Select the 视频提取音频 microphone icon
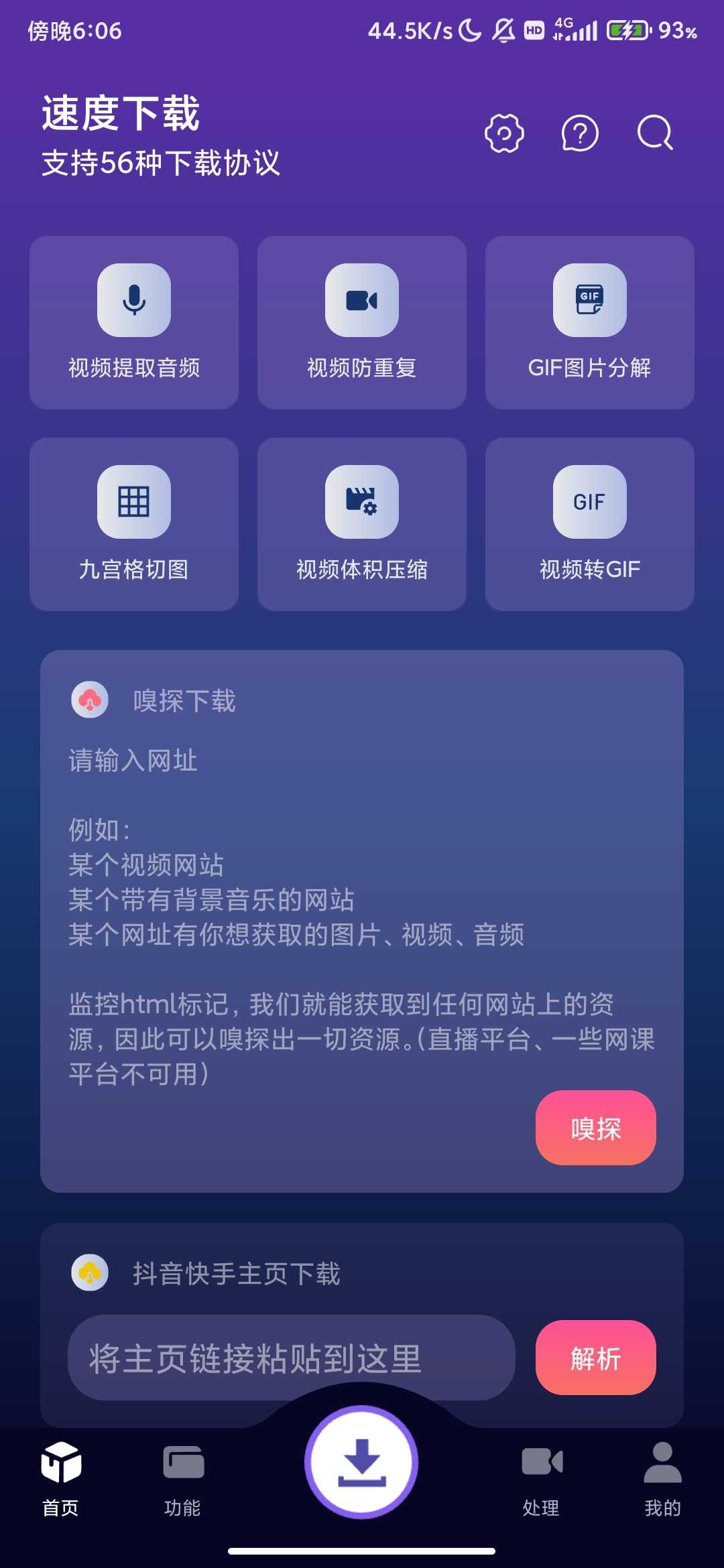Viewport: 724px width, 1568px height. 133,298
